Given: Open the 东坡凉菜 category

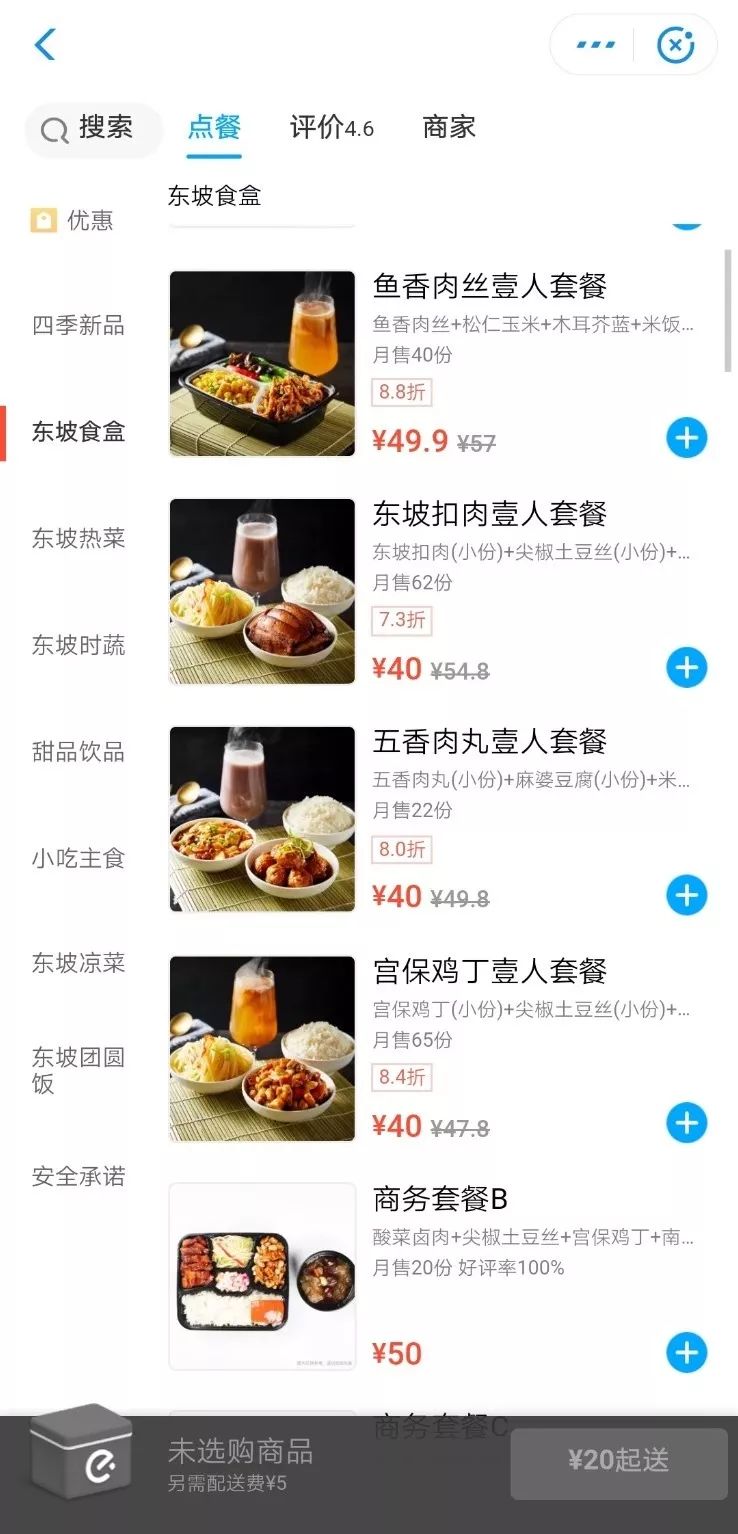Looking at the screenshot, I should (78, 964).
